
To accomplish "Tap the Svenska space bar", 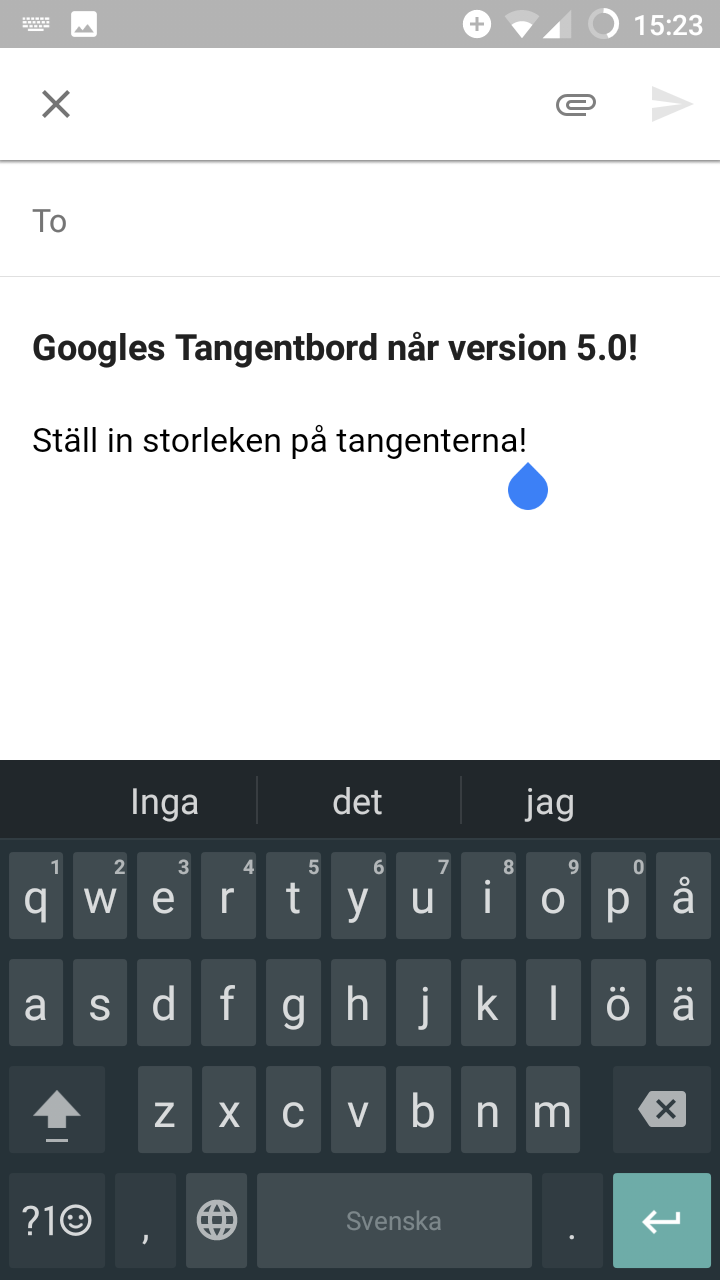I will click(x=394, y=1220).
